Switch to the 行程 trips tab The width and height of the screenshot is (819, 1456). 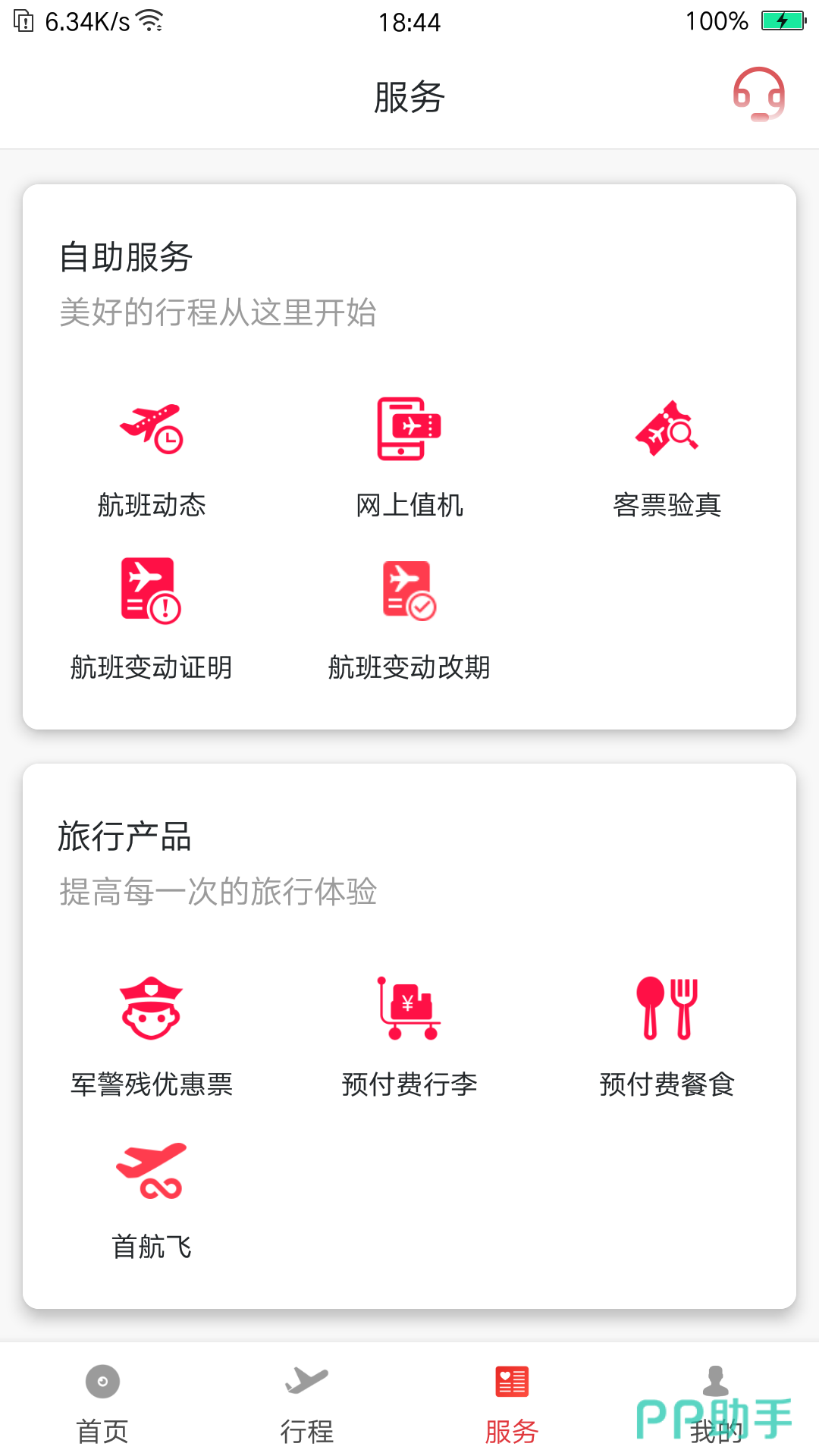coord(307,1402)
